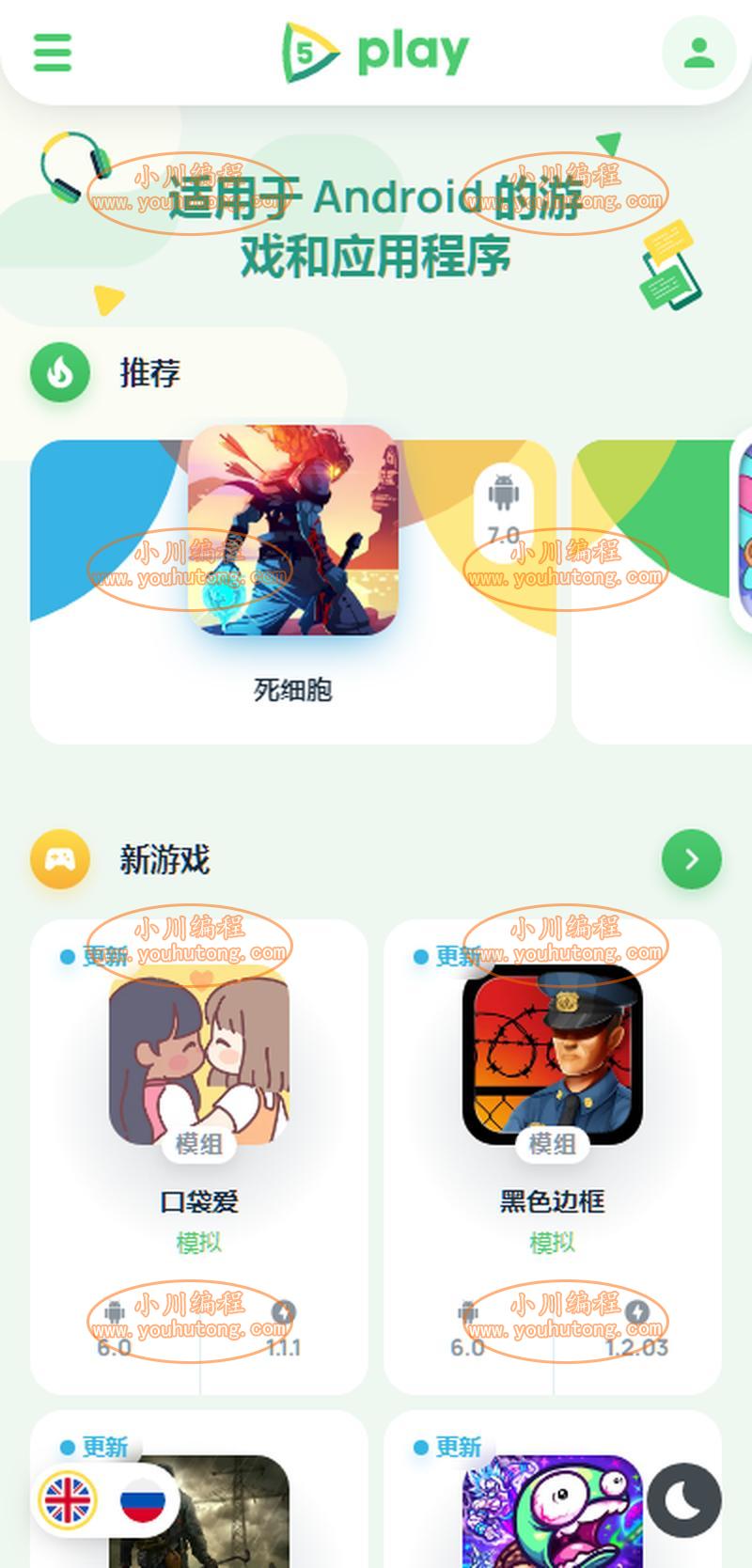752x1568 pixels.
Task: Open the hamburger menu
Action: 53,53
